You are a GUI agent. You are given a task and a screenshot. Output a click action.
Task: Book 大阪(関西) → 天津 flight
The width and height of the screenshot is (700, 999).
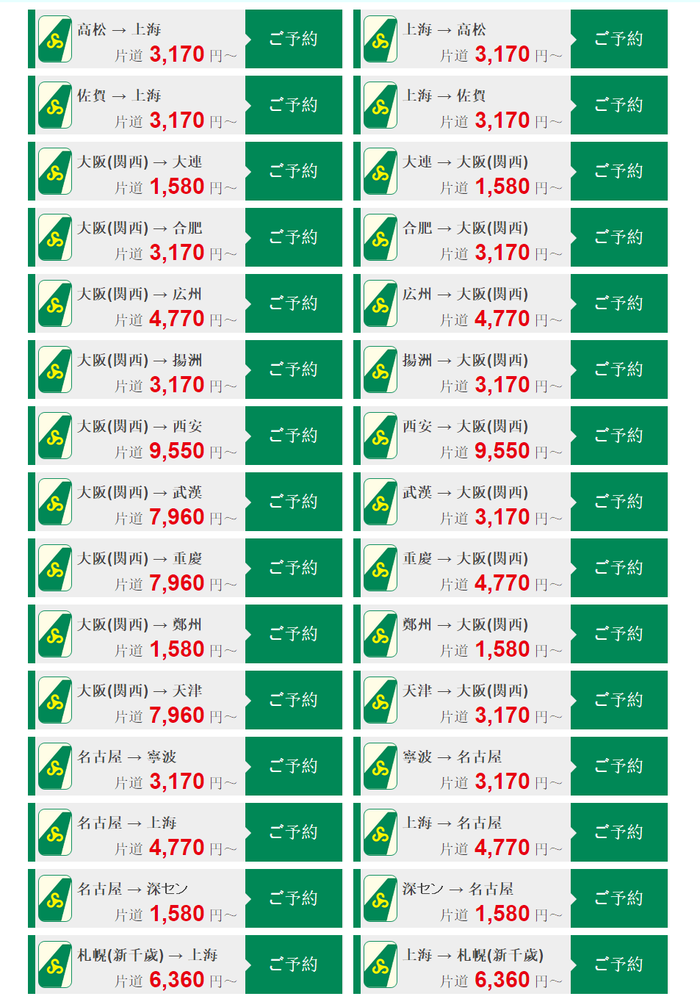click(x=293, y=699)
